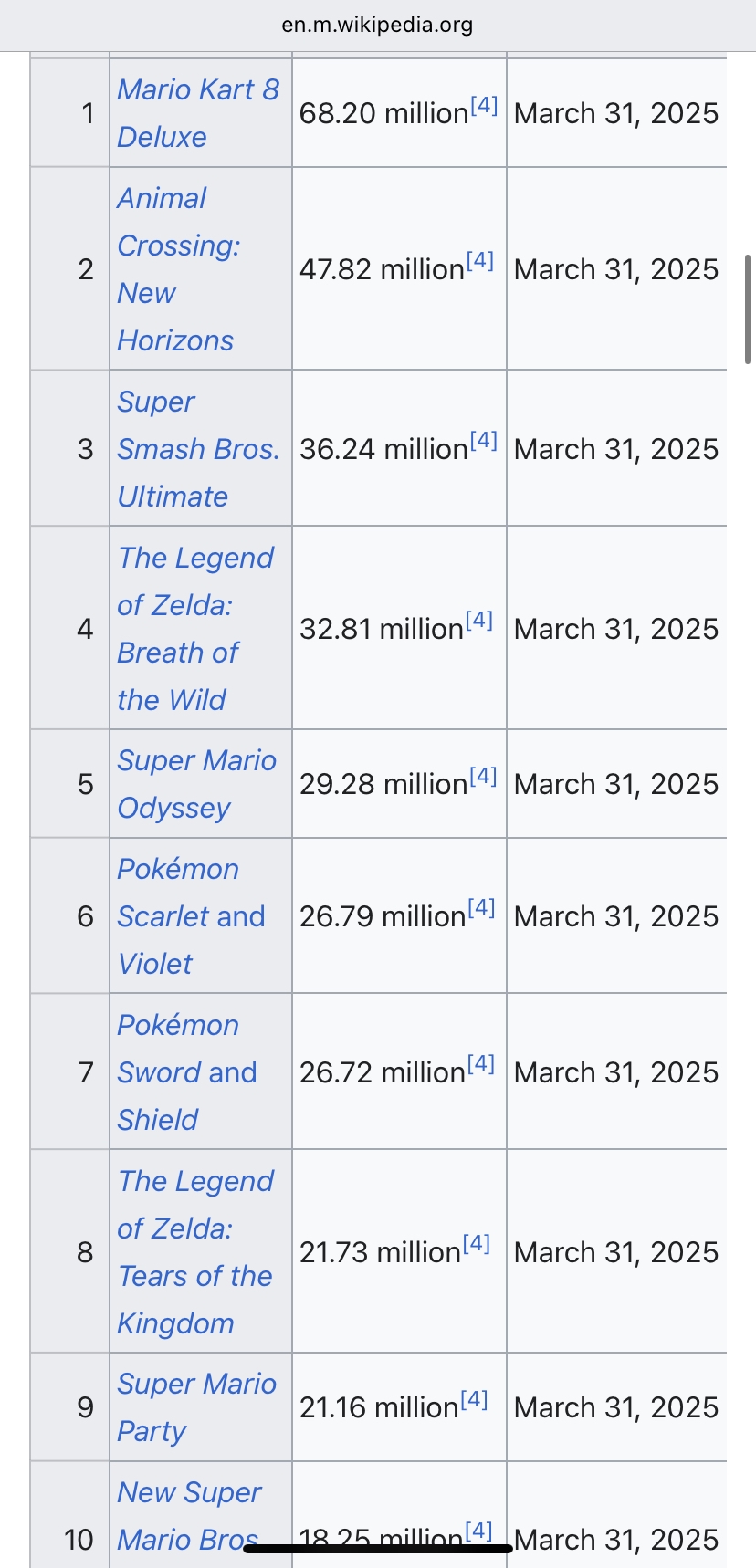Tap reference [4] beside 47.82 million
The image size is (756, 1568).
(480, 262)
